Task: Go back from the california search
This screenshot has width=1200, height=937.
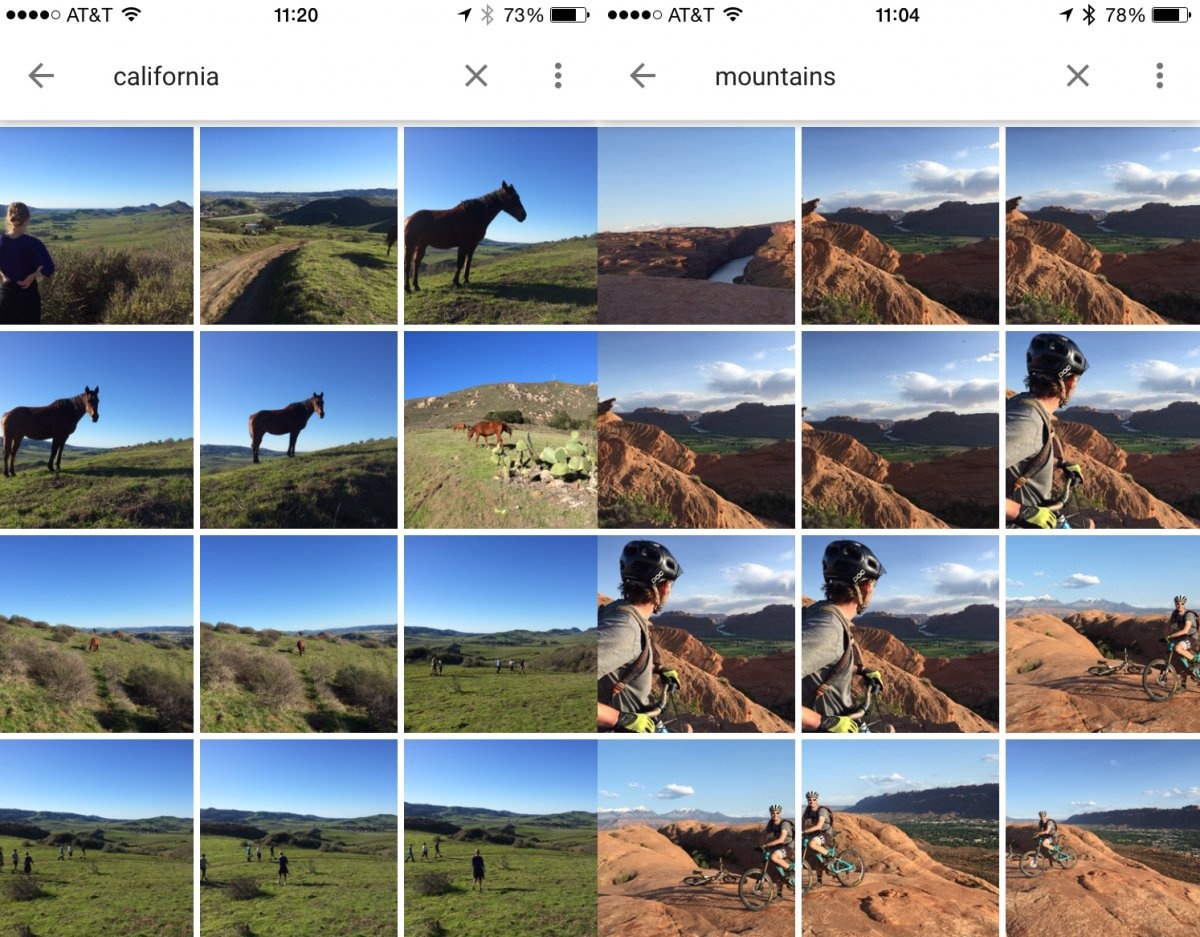Action: [x=41, y=76]
